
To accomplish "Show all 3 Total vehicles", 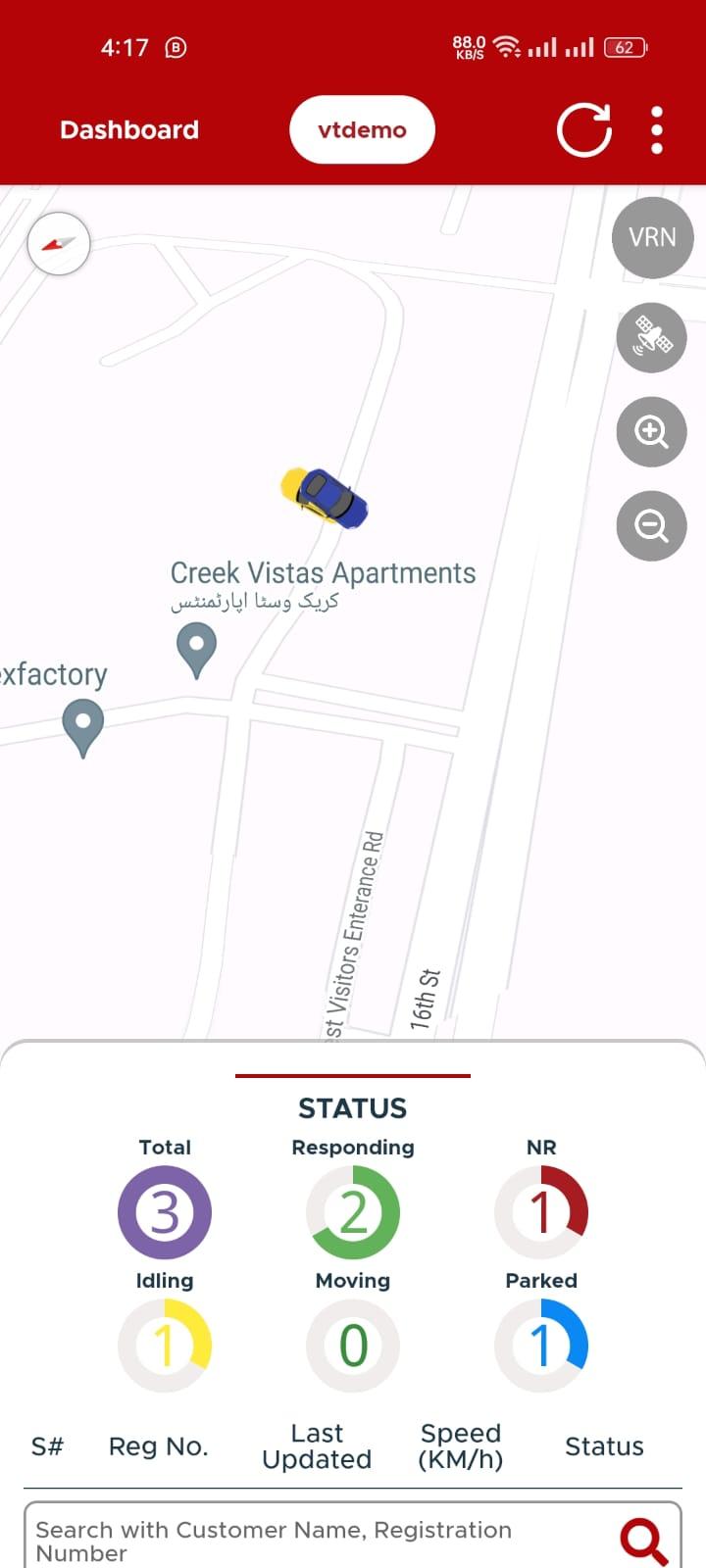I will 165,1212.
